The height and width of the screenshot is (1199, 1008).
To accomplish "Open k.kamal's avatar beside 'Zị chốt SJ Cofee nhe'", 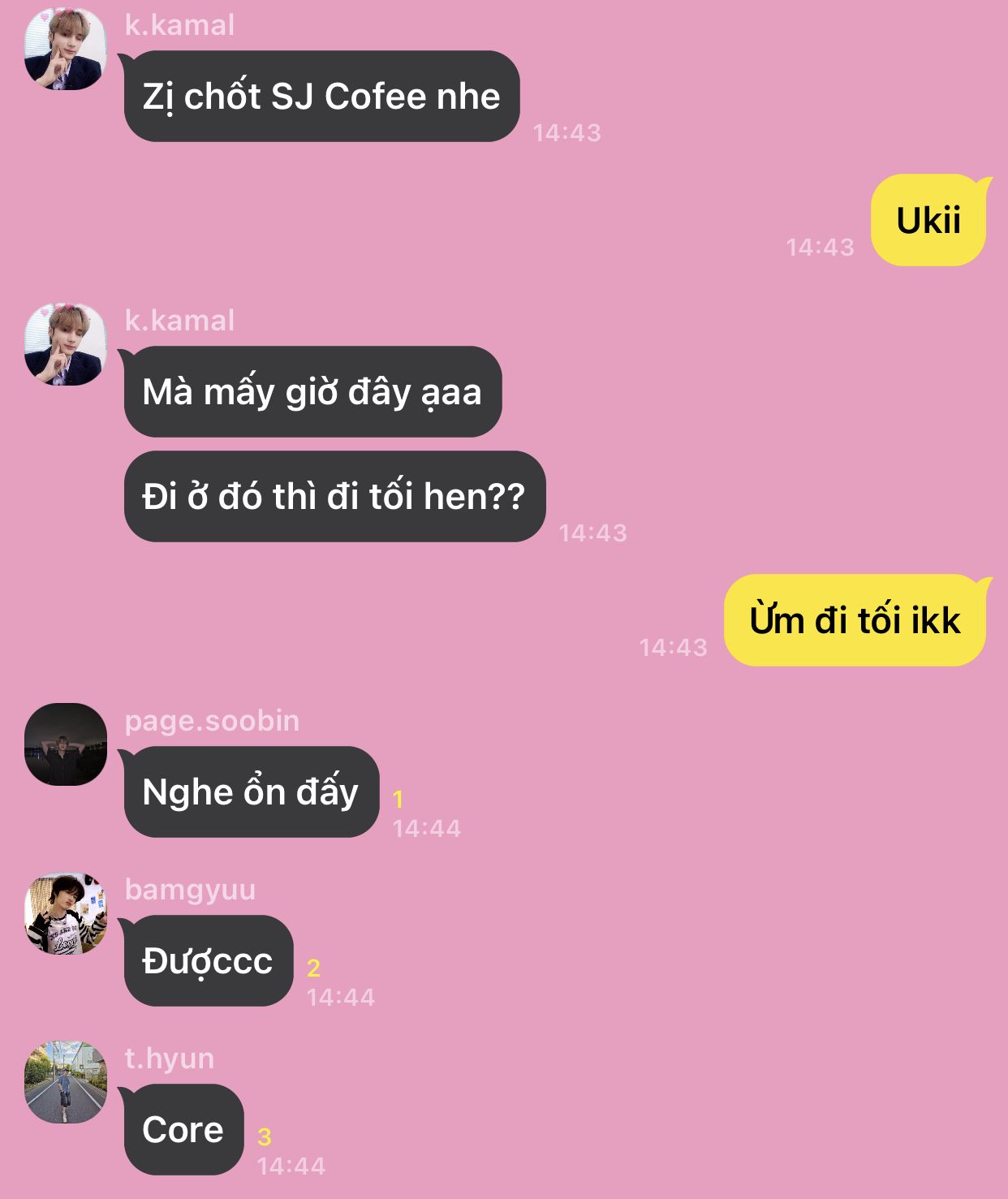I will [x=66, y=49].
